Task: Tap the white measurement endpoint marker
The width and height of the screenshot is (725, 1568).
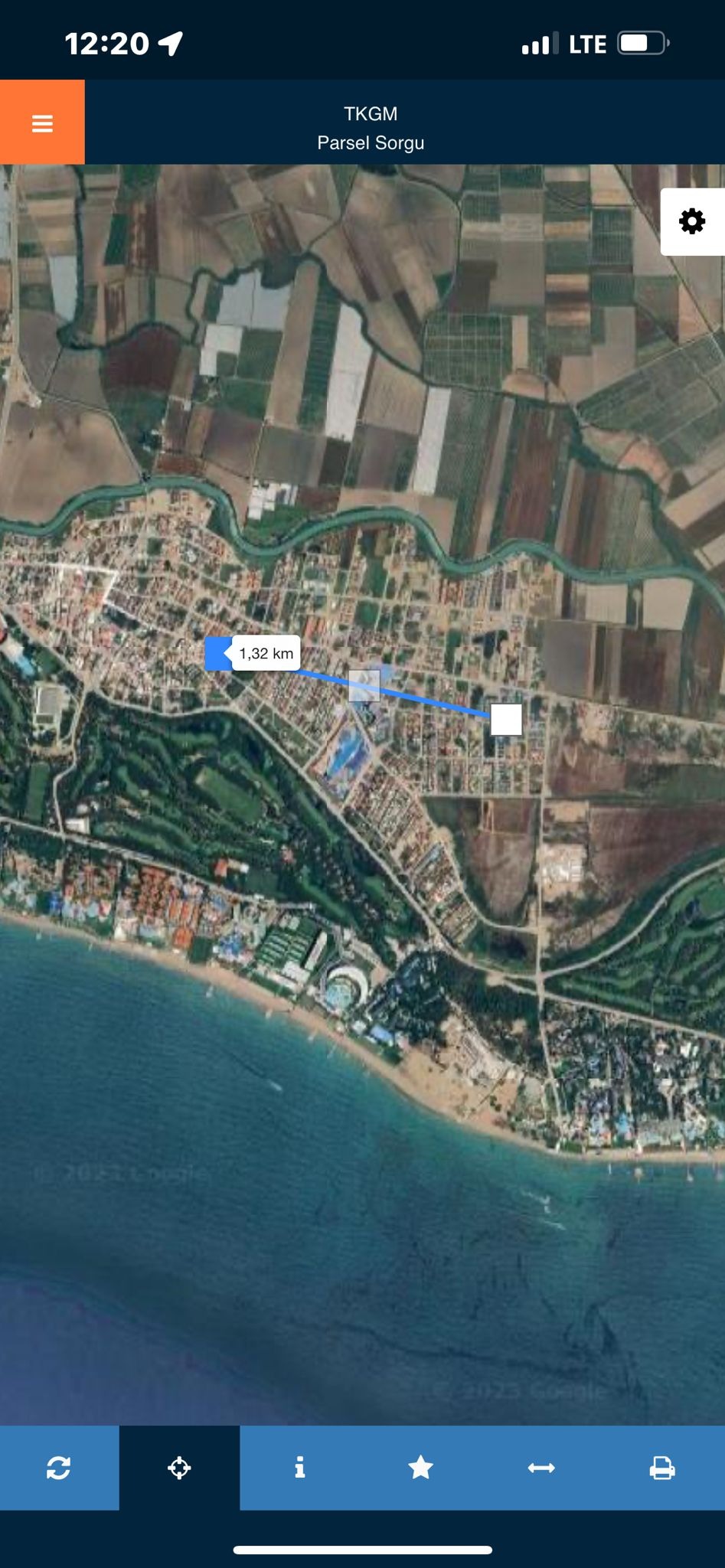Action: pyautogui.click(x=506, y=720)
